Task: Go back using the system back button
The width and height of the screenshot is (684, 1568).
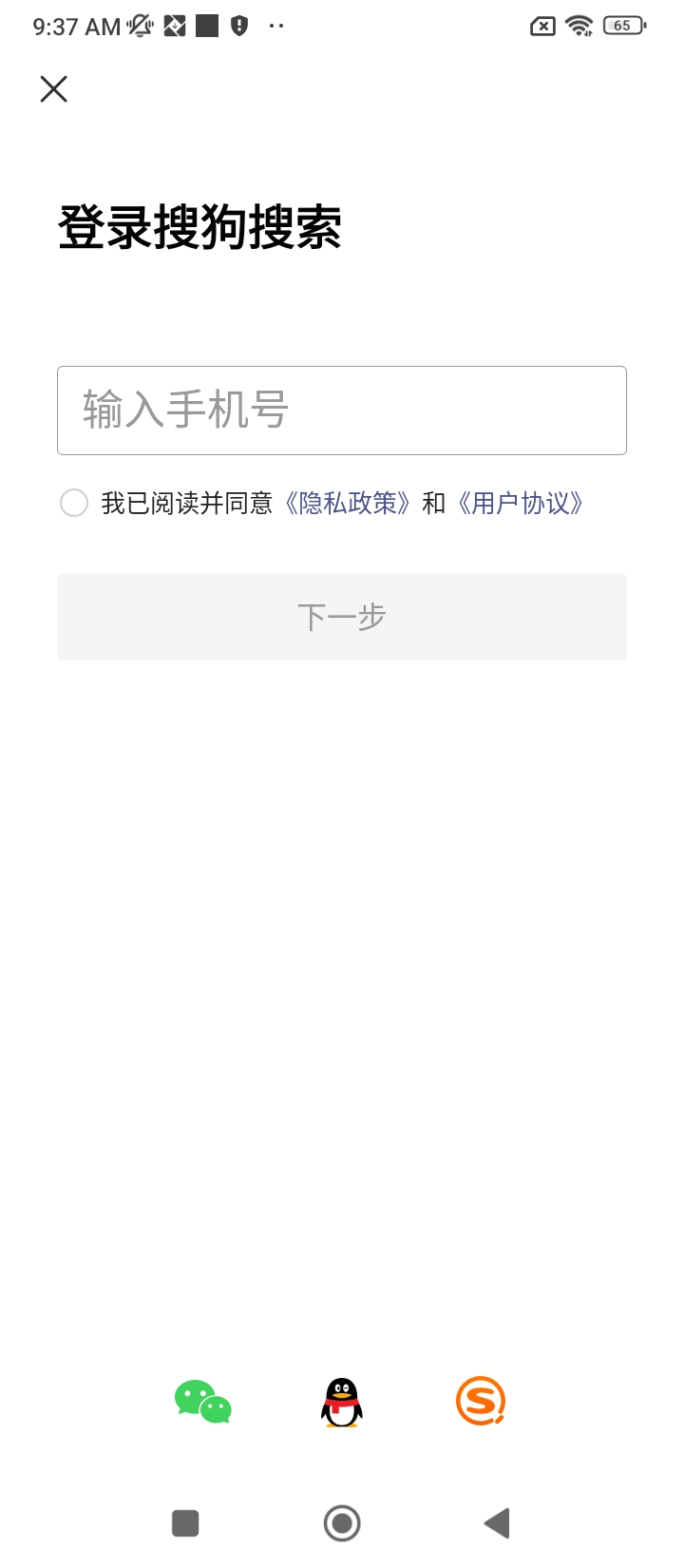Action: pyautogui.click(x=497, y=1523)
